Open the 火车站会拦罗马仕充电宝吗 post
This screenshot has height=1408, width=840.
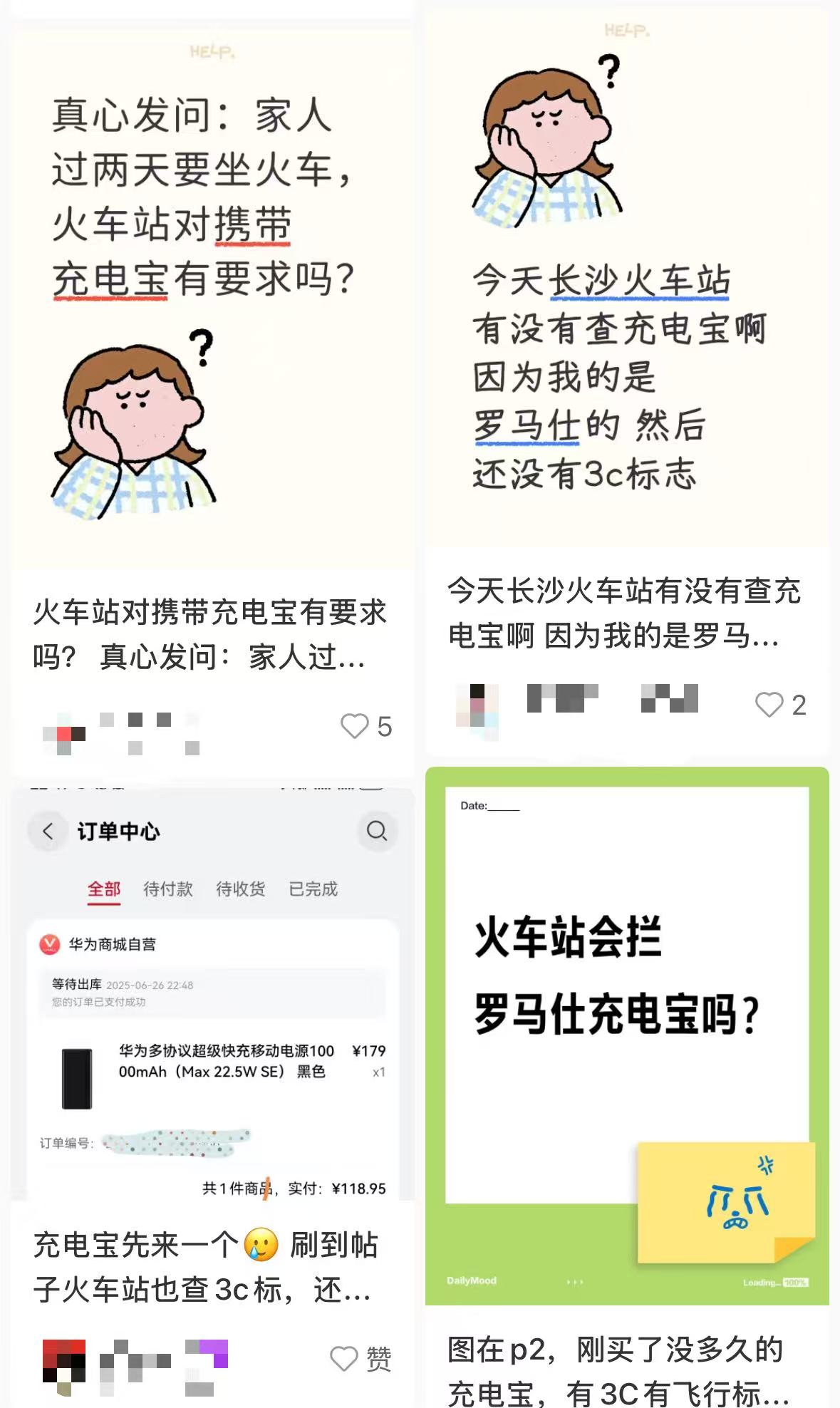coord(626,1033)
